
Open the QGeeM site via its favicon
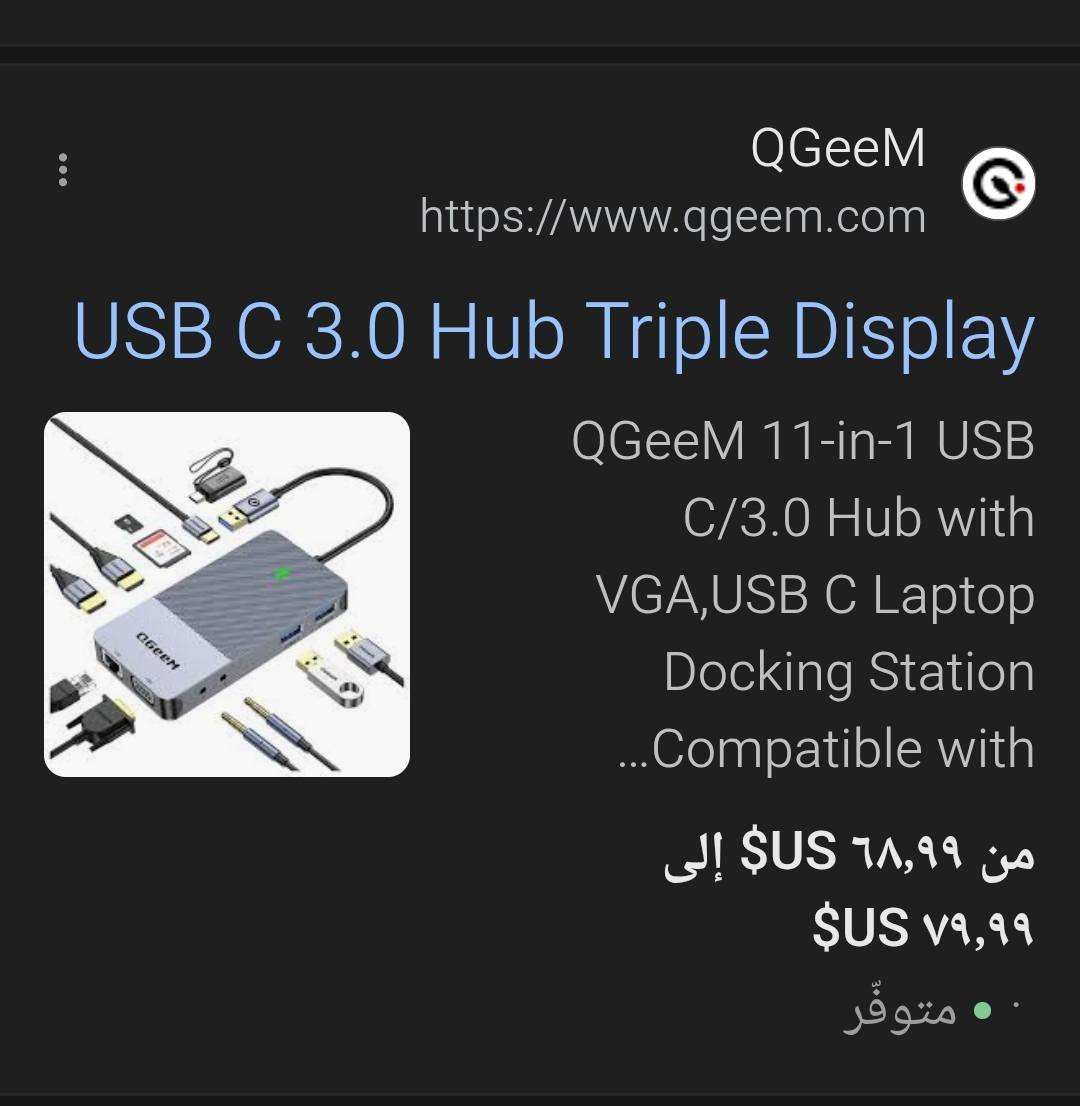point(997,184)
